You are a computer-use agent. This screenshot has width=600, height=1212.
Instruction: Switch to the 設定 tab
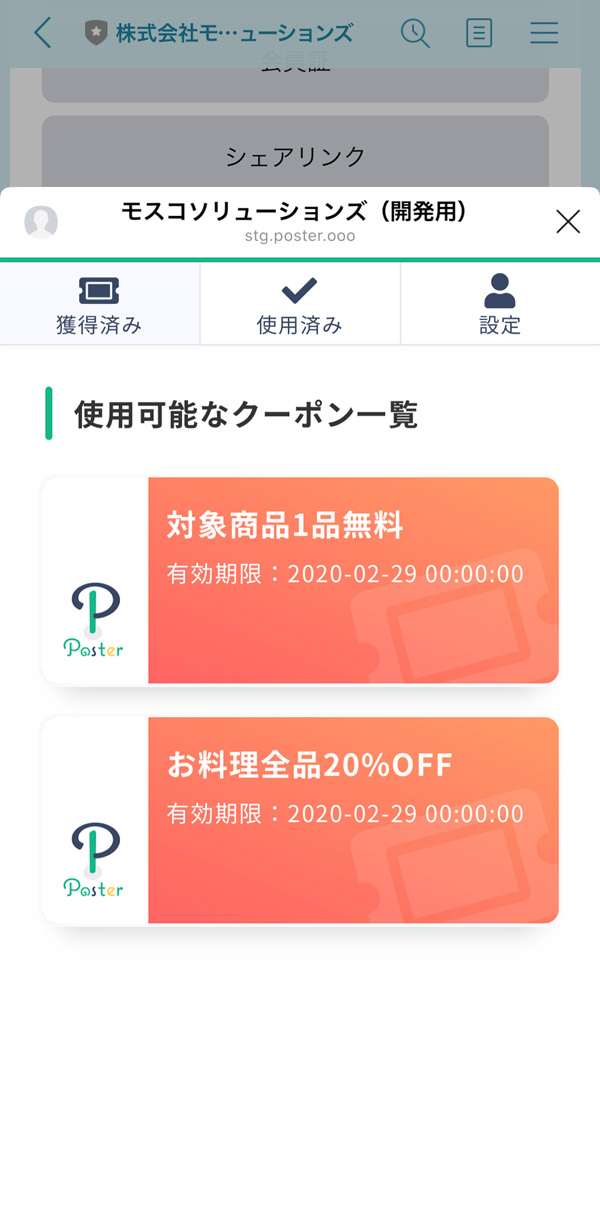pos(500,304)
